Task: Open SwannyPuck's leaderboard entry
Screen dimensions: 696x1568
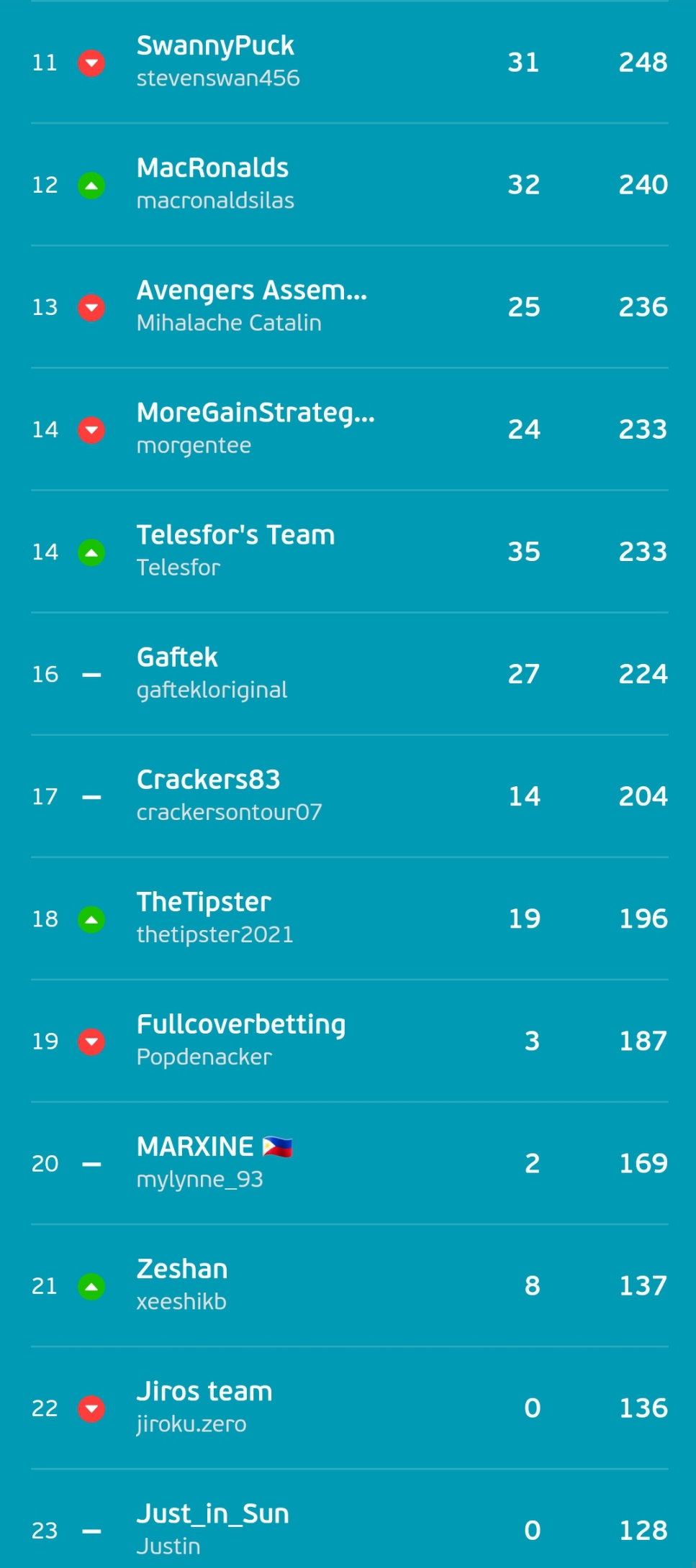Action: pos(349,62)
